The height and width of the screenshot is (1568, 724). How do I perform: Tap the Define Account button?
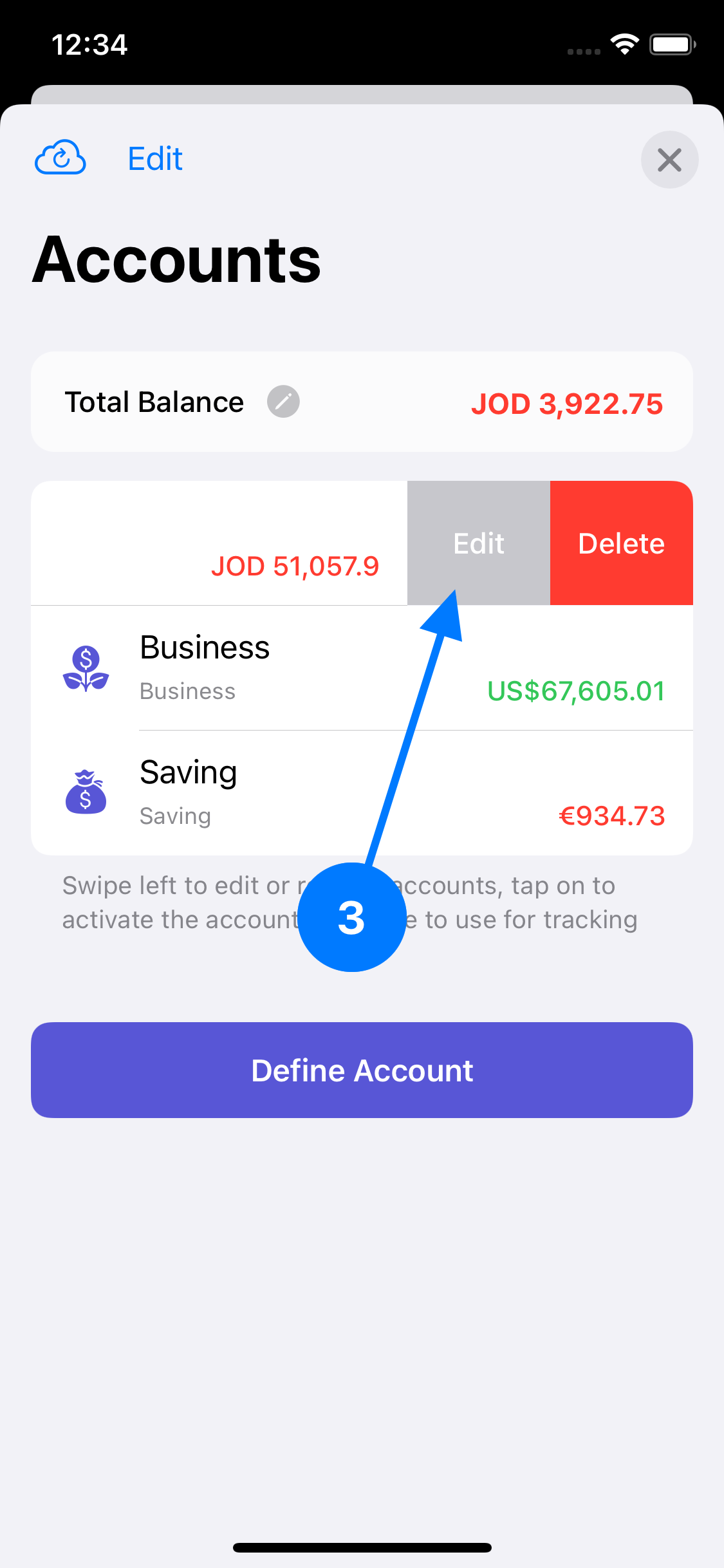[362, 1070]
